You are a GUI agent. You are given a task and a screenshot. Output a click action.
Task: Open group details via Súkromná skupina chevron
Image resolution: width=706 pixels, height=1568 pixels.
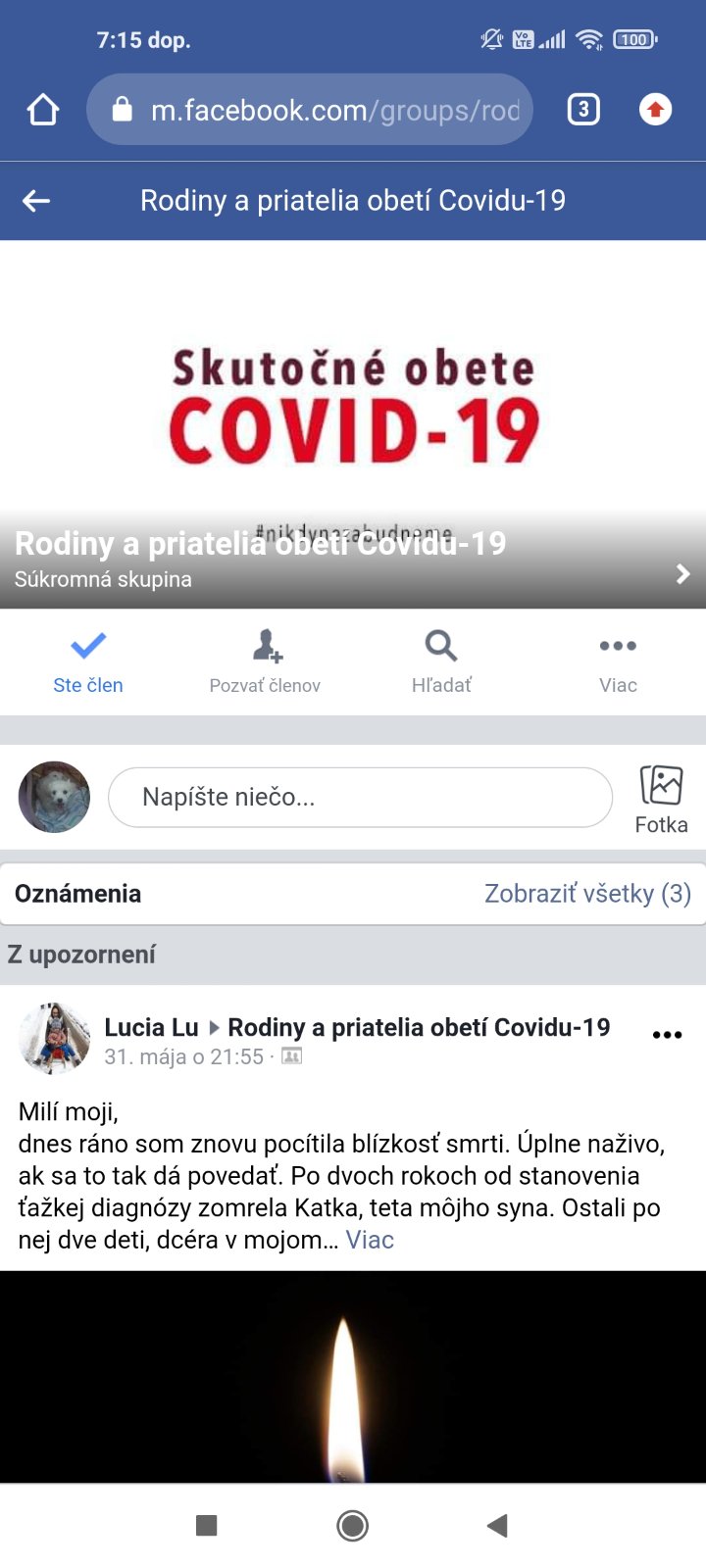point(682,574)
